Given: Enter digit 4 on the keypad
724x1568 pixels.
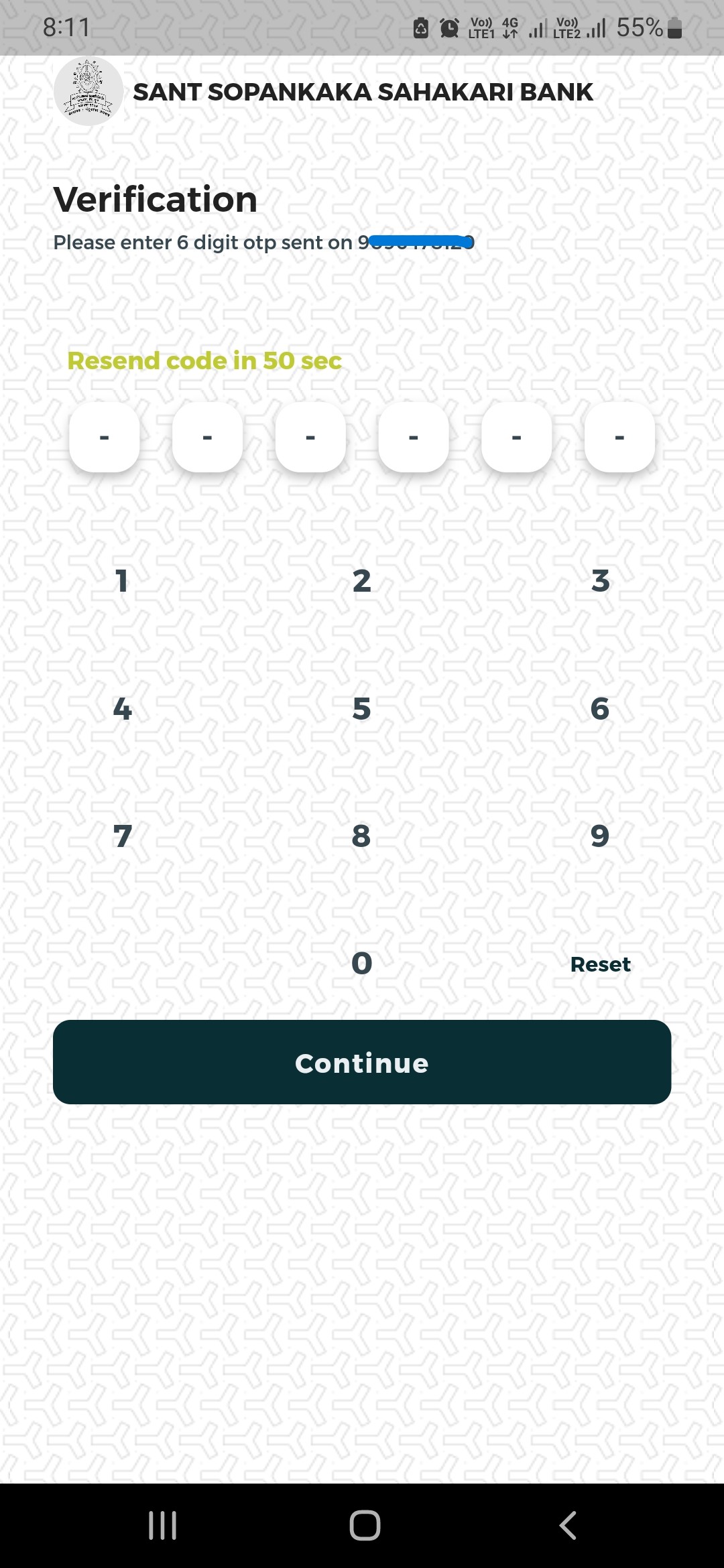Looking at the screenshot, I should 122,708.
